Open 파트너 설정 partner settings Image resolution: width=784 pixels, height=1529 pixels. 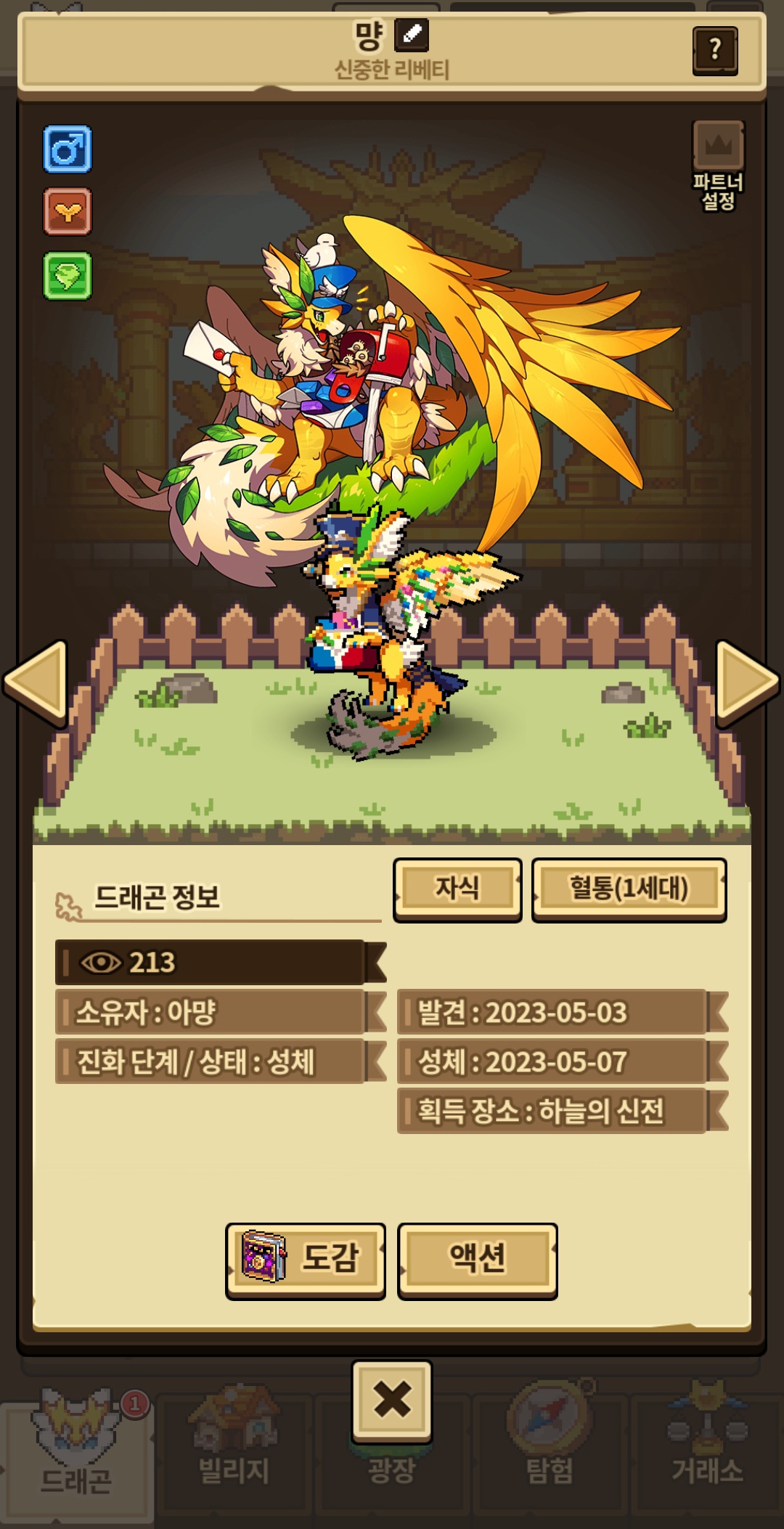718,166
